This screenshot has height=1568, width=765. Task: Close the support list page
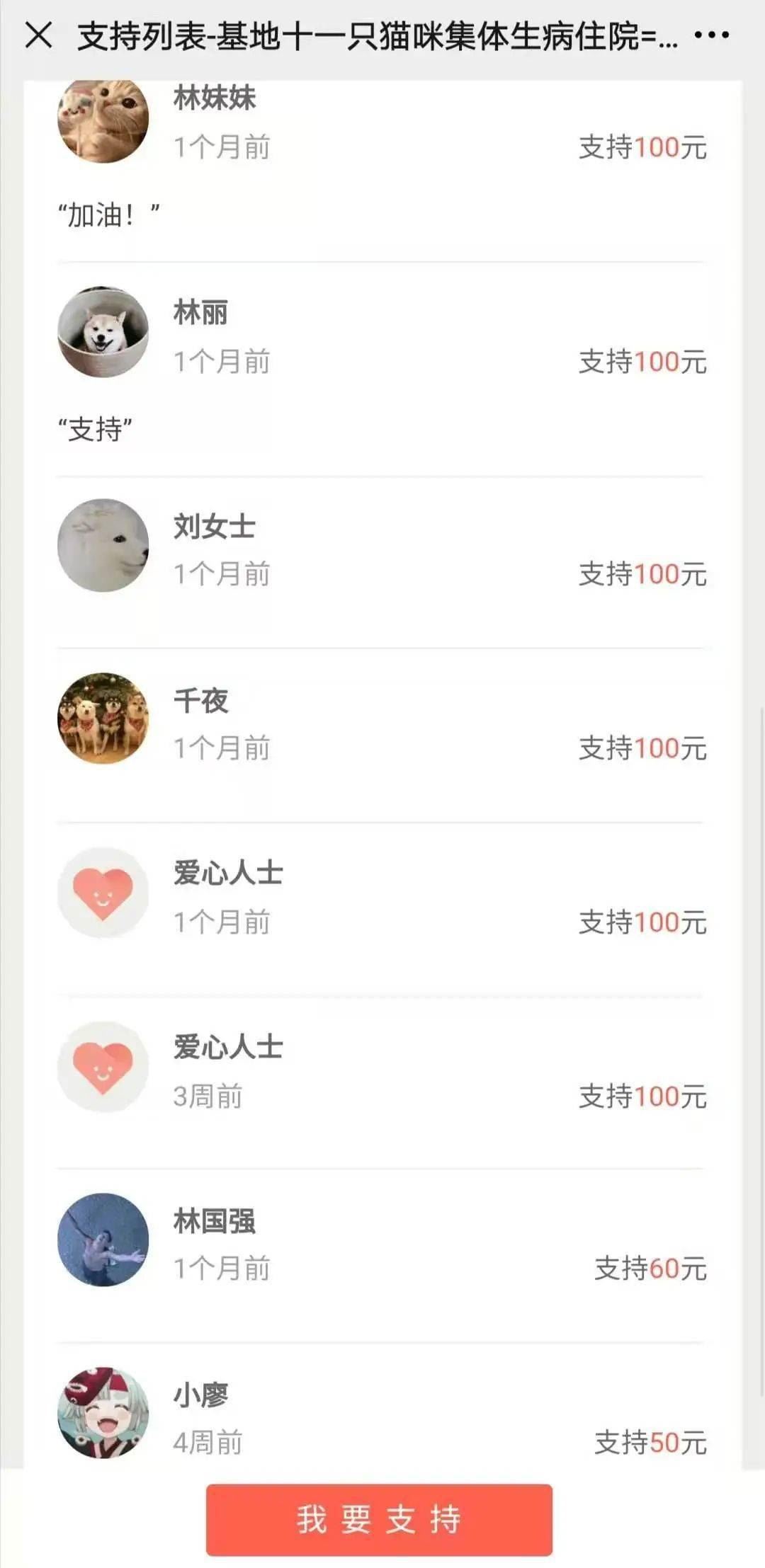coord(38,35)
